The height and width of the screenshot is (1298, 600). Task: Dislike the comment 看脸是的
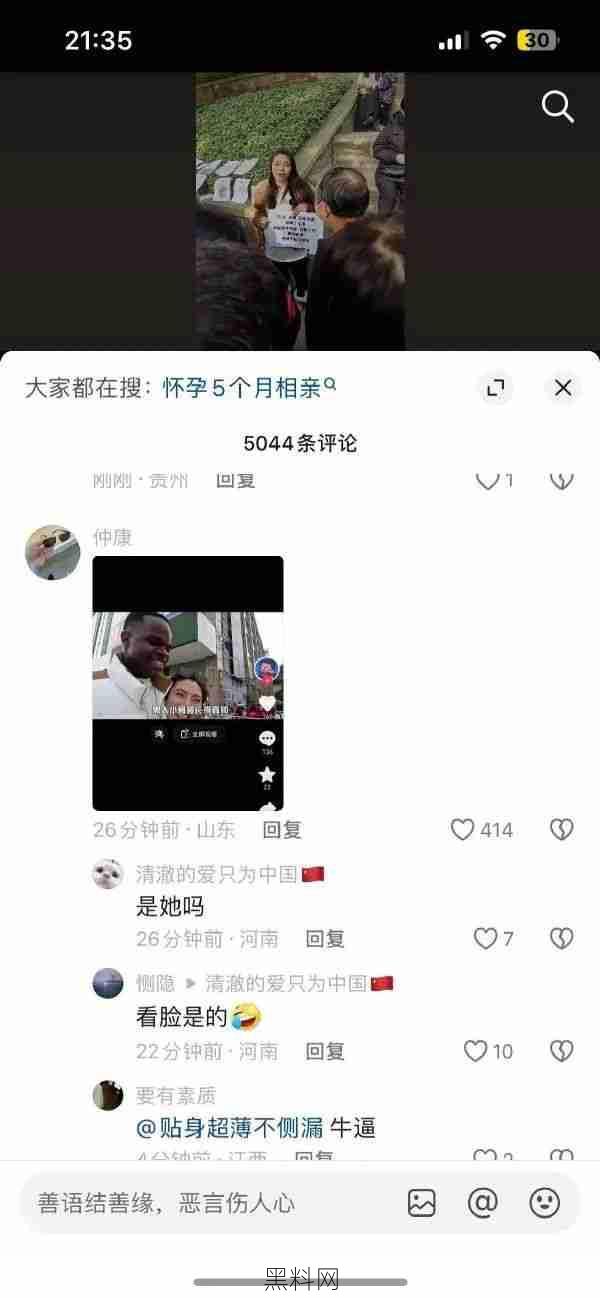click(562, 1051)
